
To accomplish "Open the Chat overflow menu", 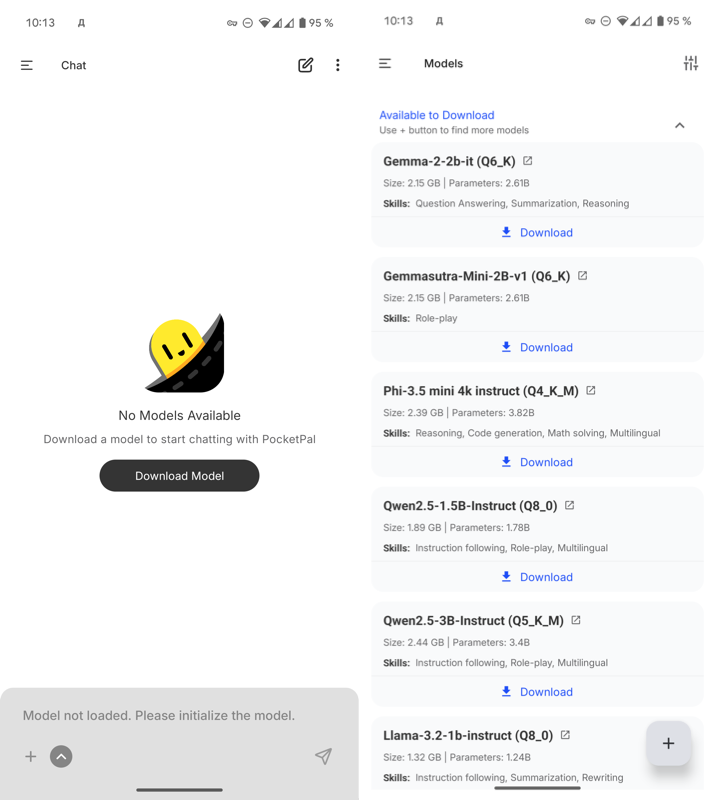I will 338,65.
